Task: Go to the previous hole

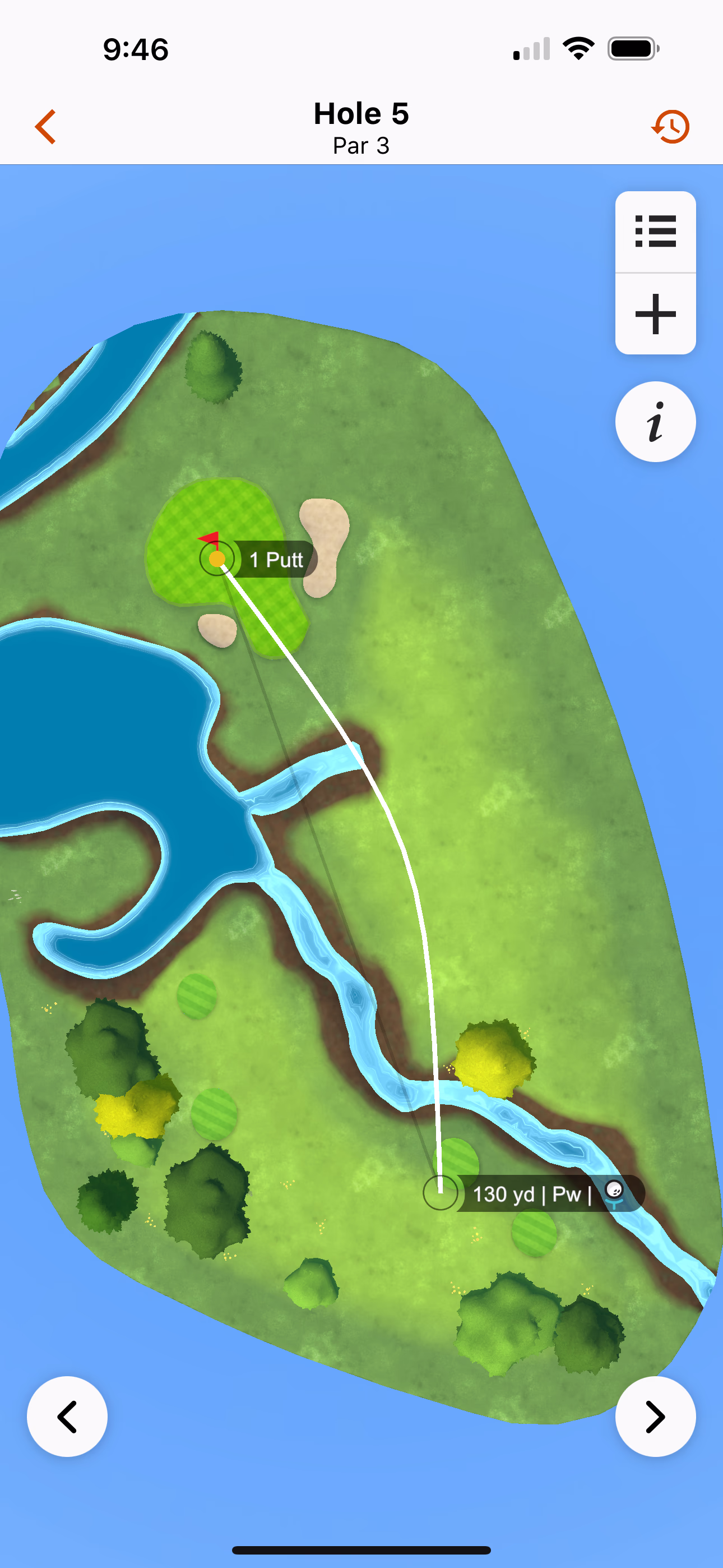Action: click(67, 1417)
